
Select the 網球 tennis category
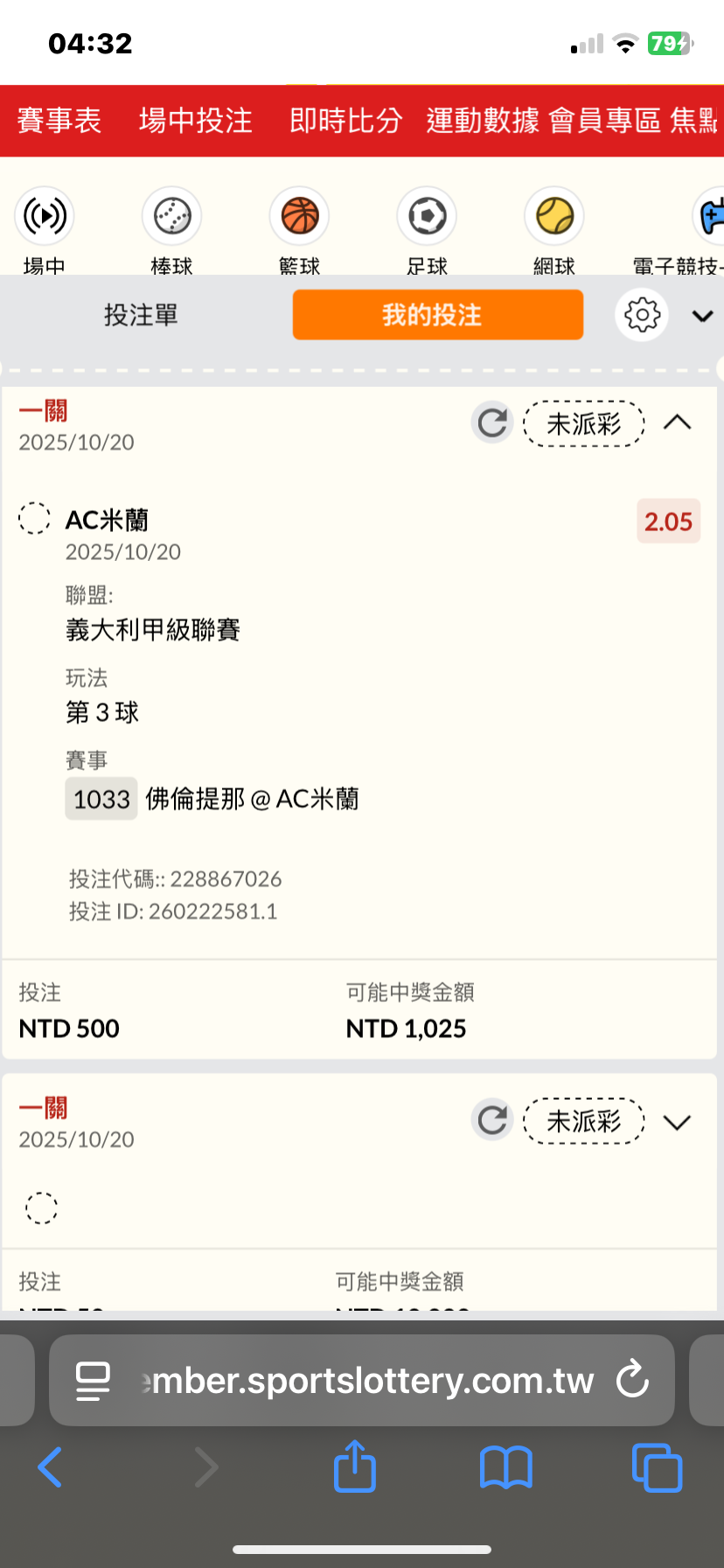pyautogui.click(x=554, y=216)
